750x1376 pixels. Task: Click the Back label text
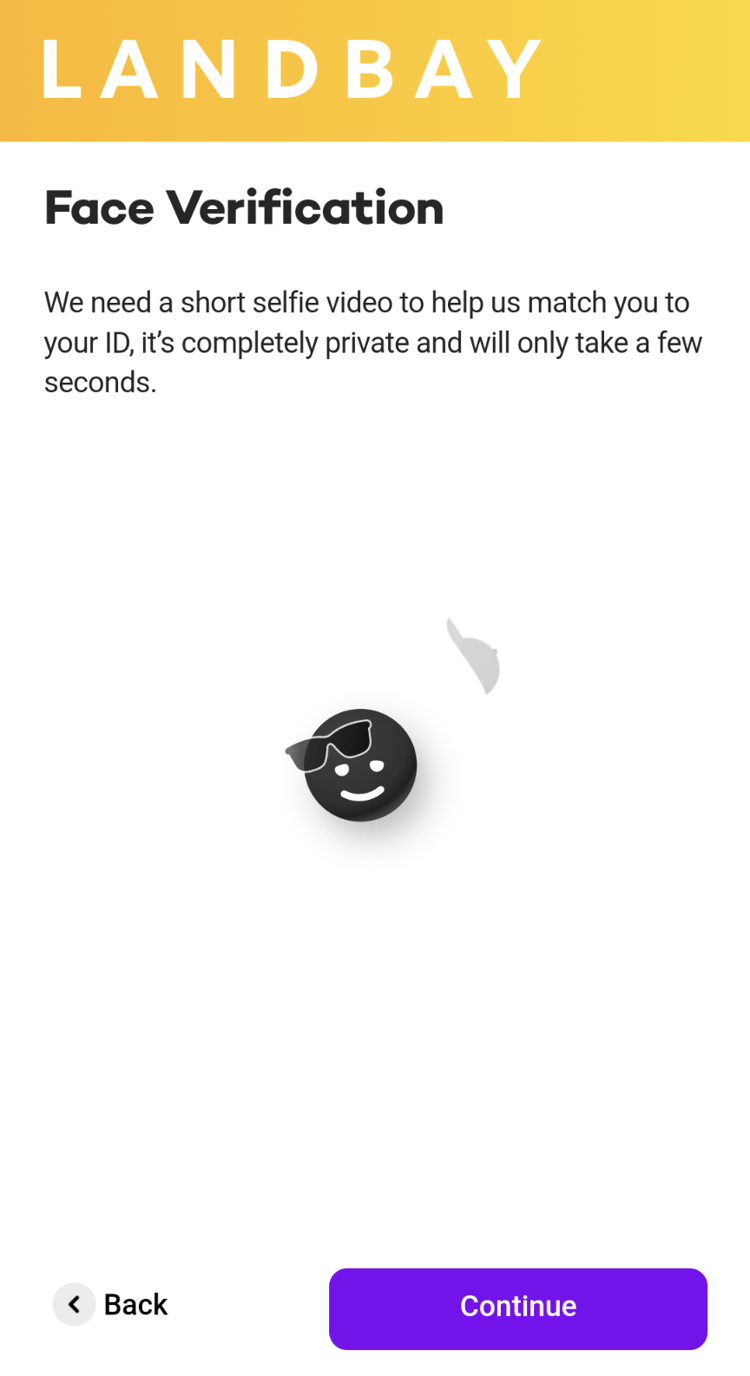click(135, 1304)
